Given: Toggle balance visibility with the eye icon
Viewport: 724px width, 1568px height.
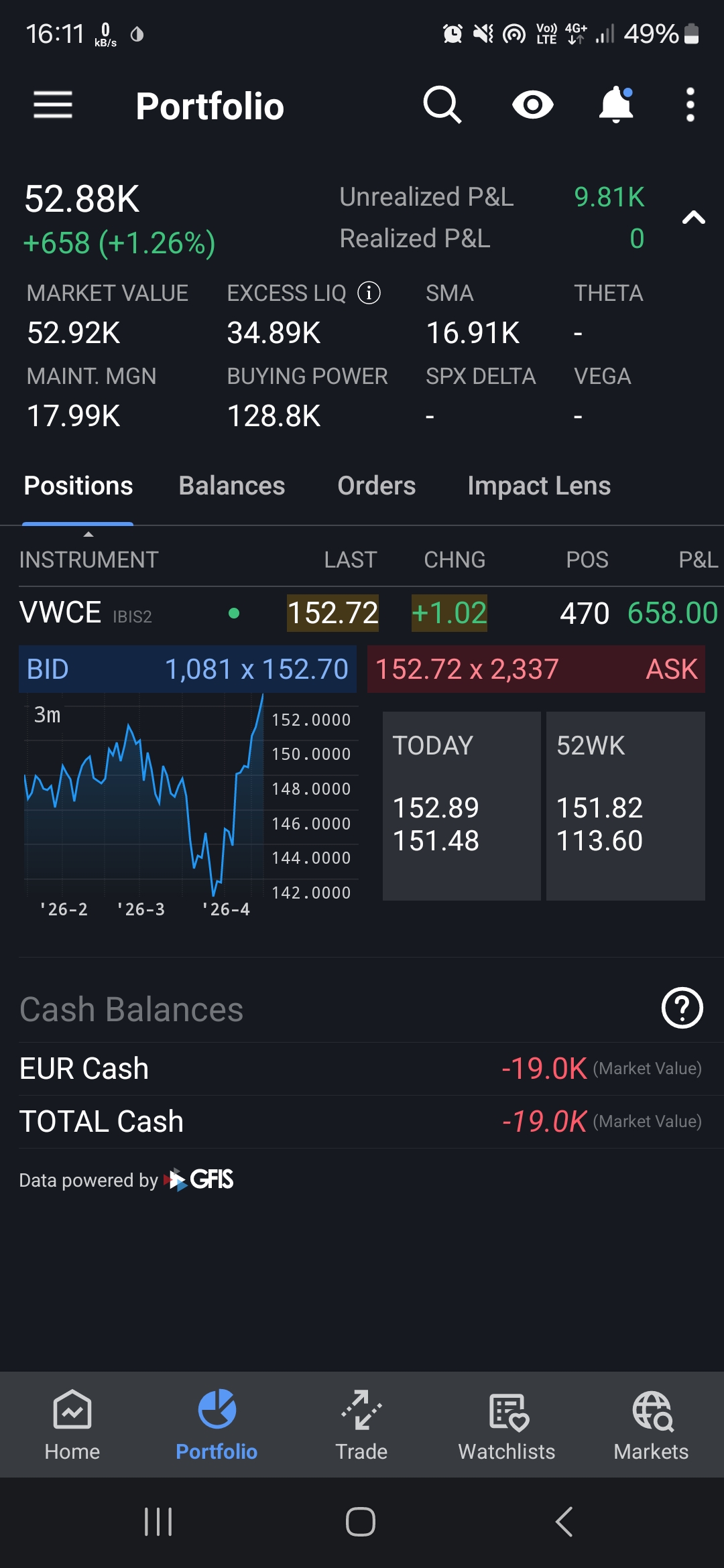Looking at the screenshot, I should (532, 105).
